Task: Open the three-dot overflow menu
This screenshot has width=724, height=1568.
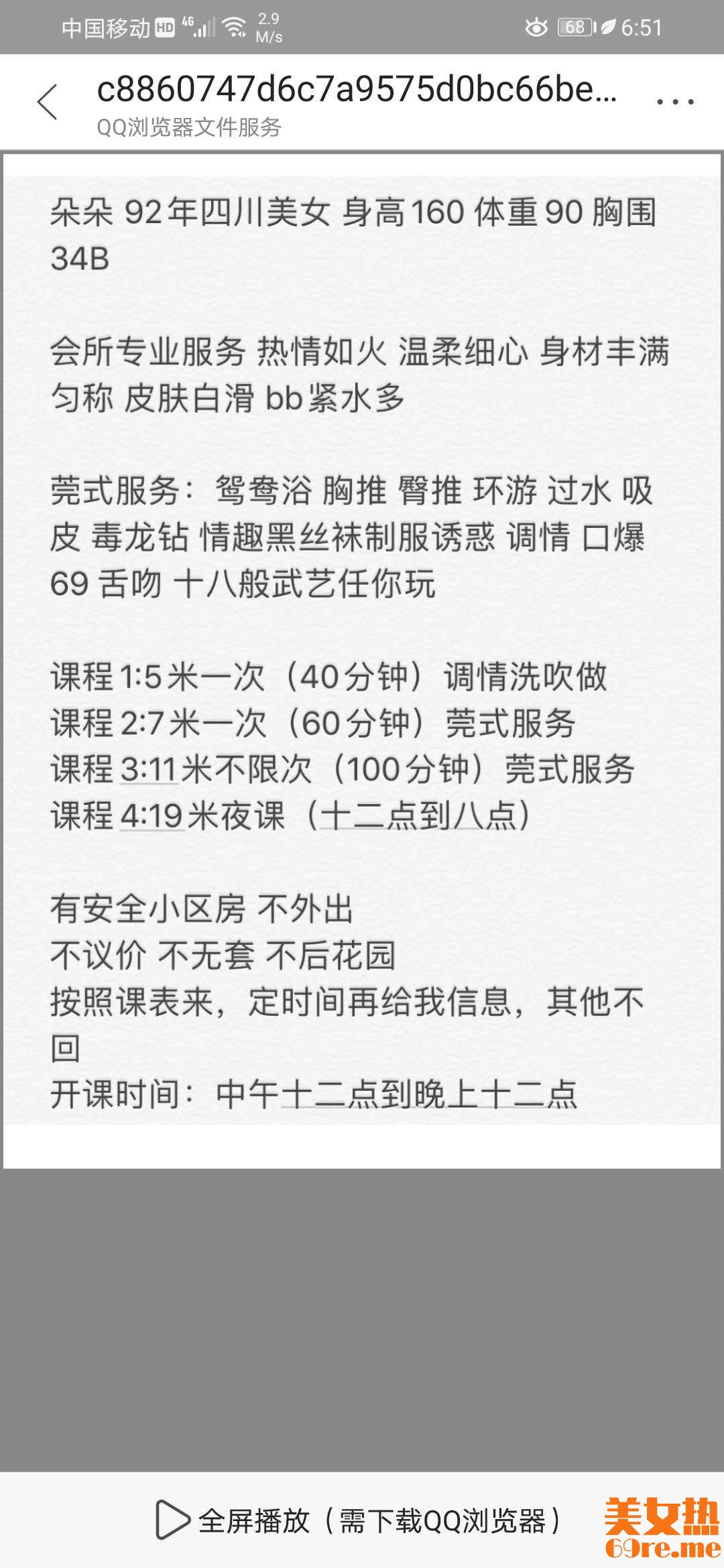Action: pyautogui.click(x=674, y=102)
